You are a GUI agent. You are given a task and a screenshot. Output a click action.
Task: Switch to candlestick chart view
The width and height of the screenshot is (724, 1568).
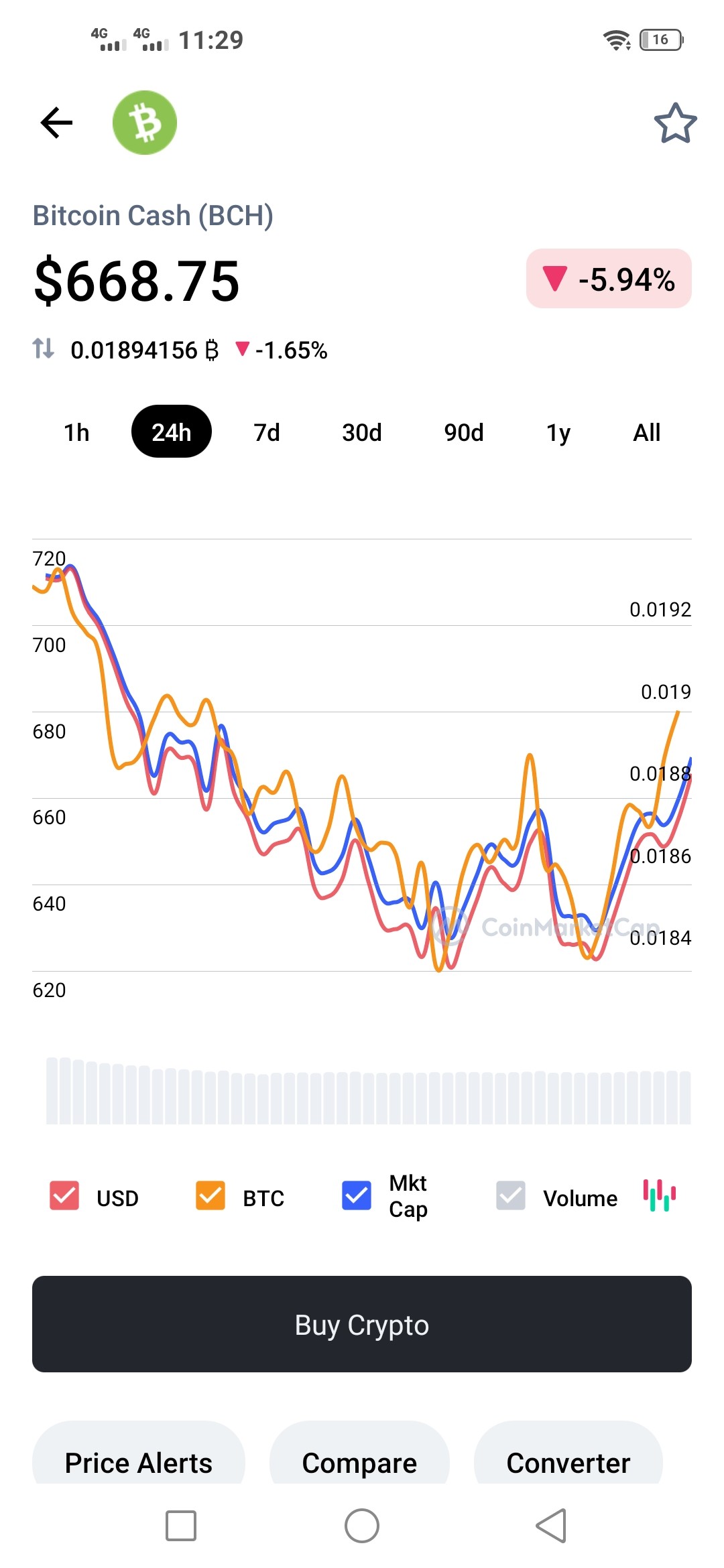[x=660, y=1195]
